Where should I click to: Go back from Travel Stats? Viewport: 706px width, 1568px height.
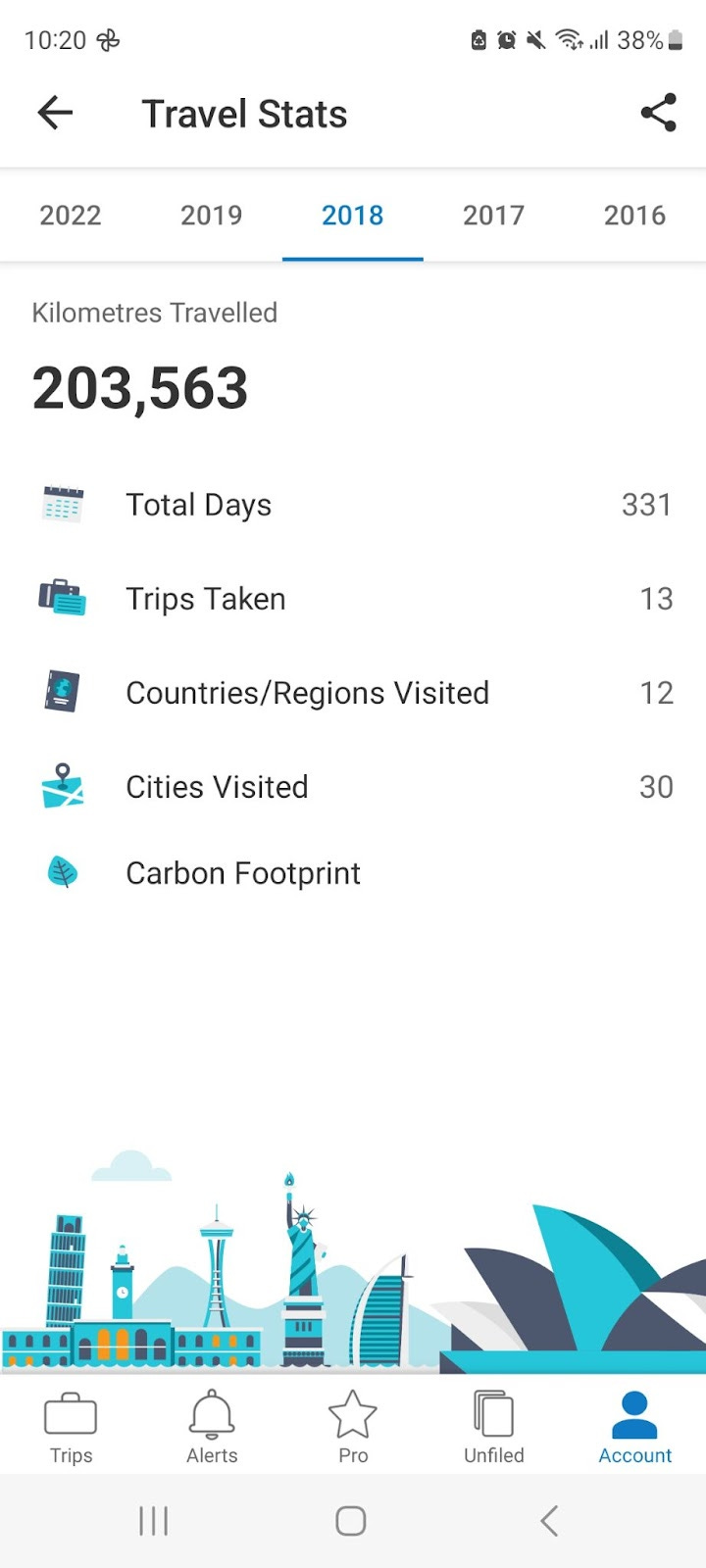(x=55, y=114)
